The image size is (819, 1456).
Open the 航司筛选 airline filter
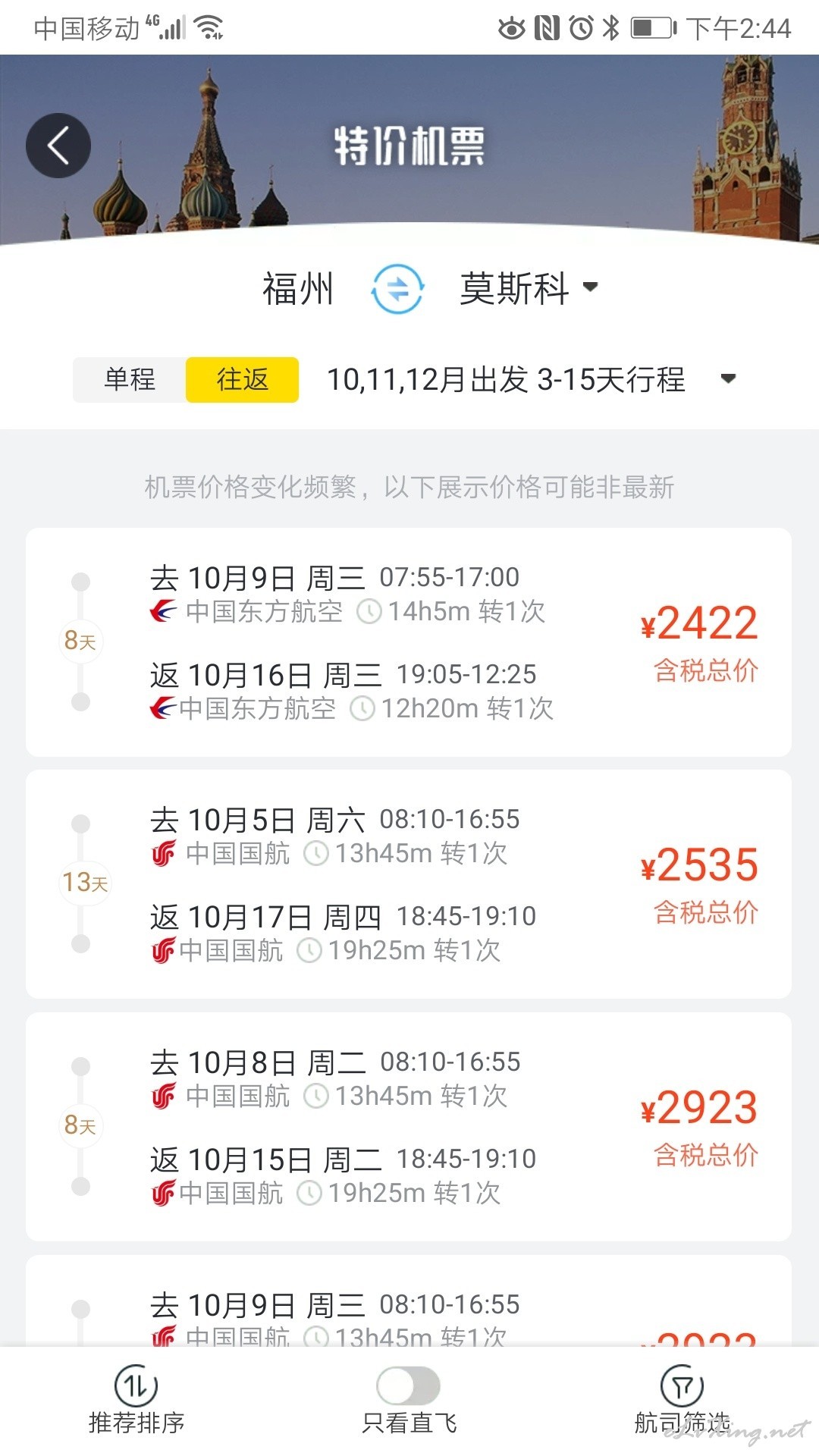[682, 1401]
